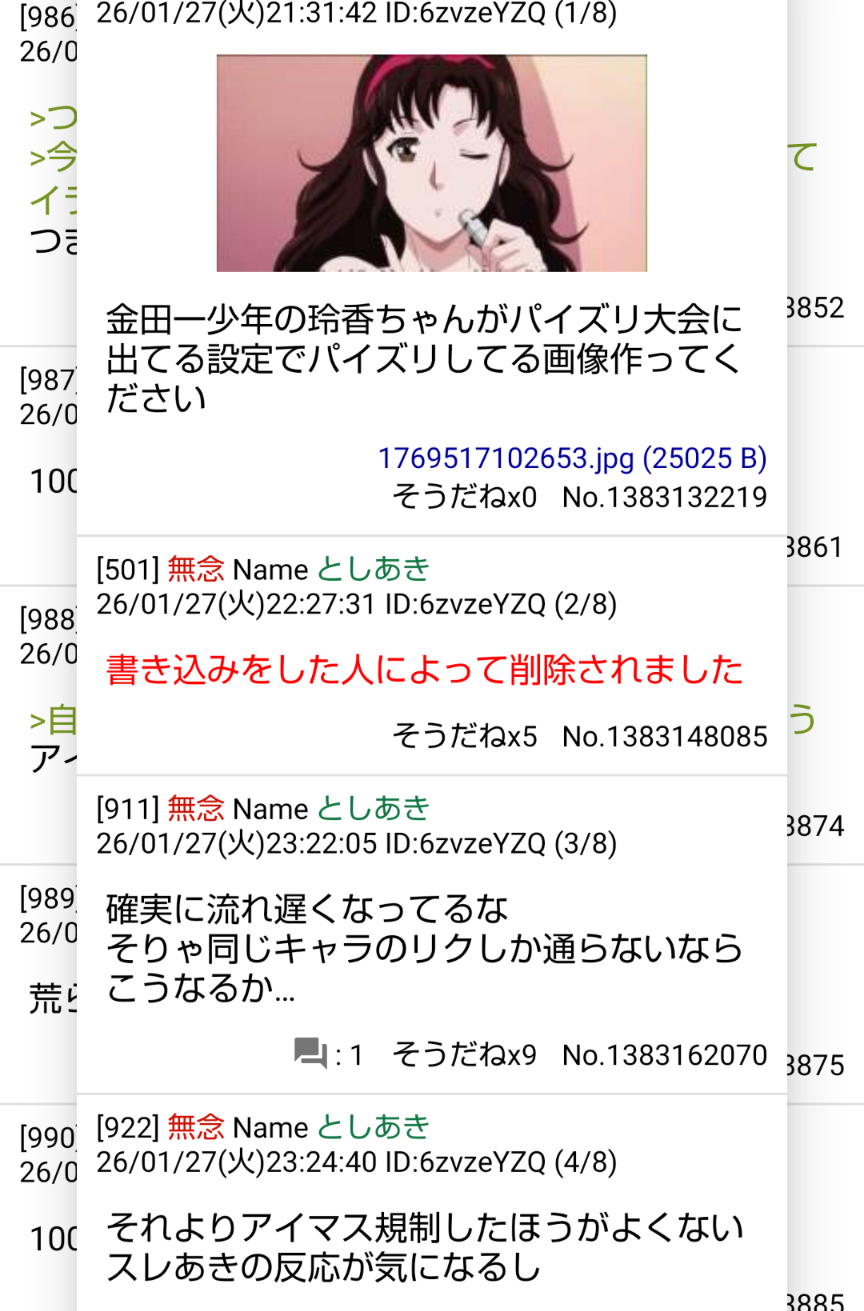Open file link 1769517102653.jpg
This screenshot has height=1311, width=864.
571,458
